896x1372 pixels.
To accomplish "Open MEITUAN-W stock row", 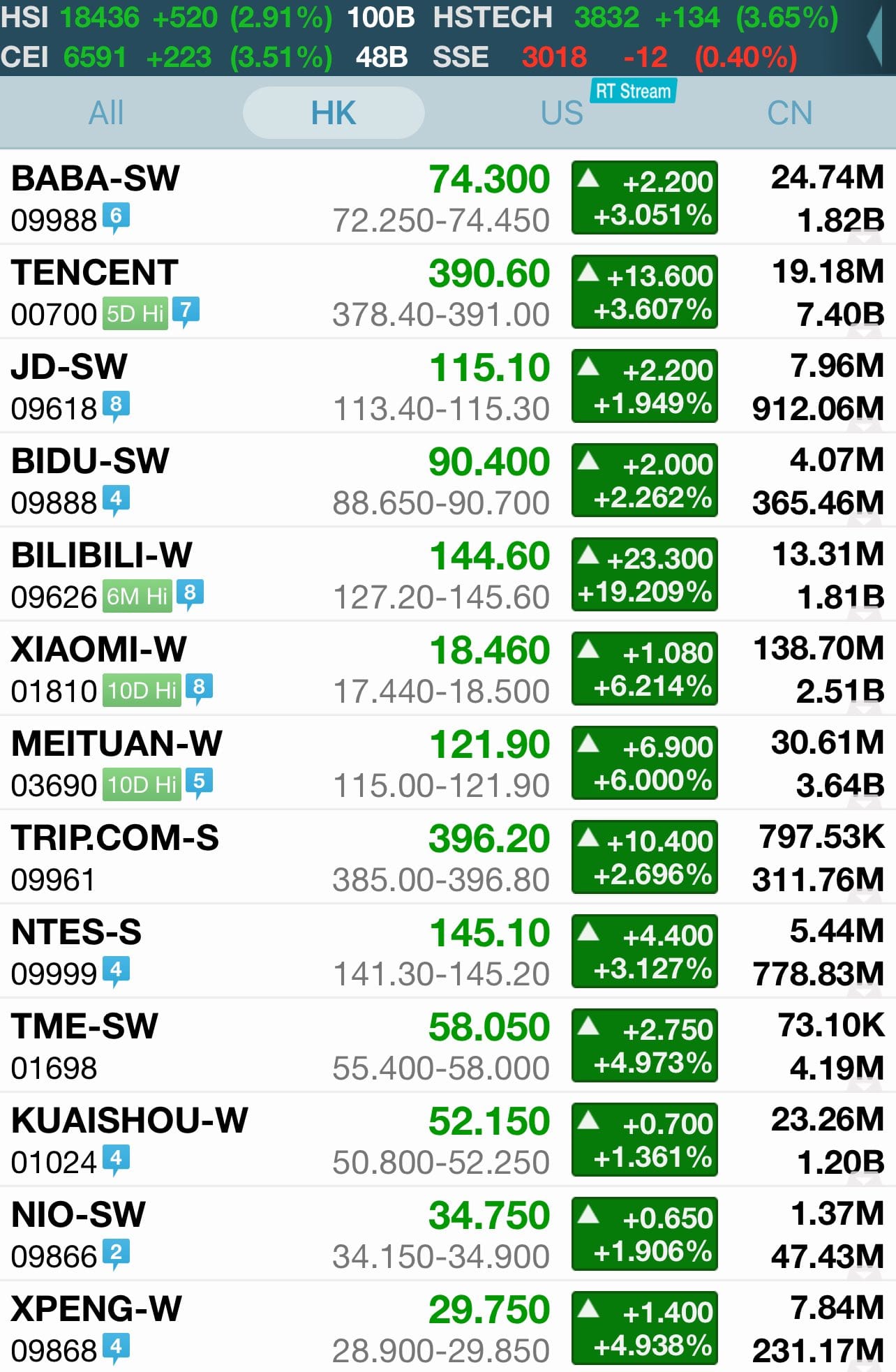I will click(x=117, y=744).
